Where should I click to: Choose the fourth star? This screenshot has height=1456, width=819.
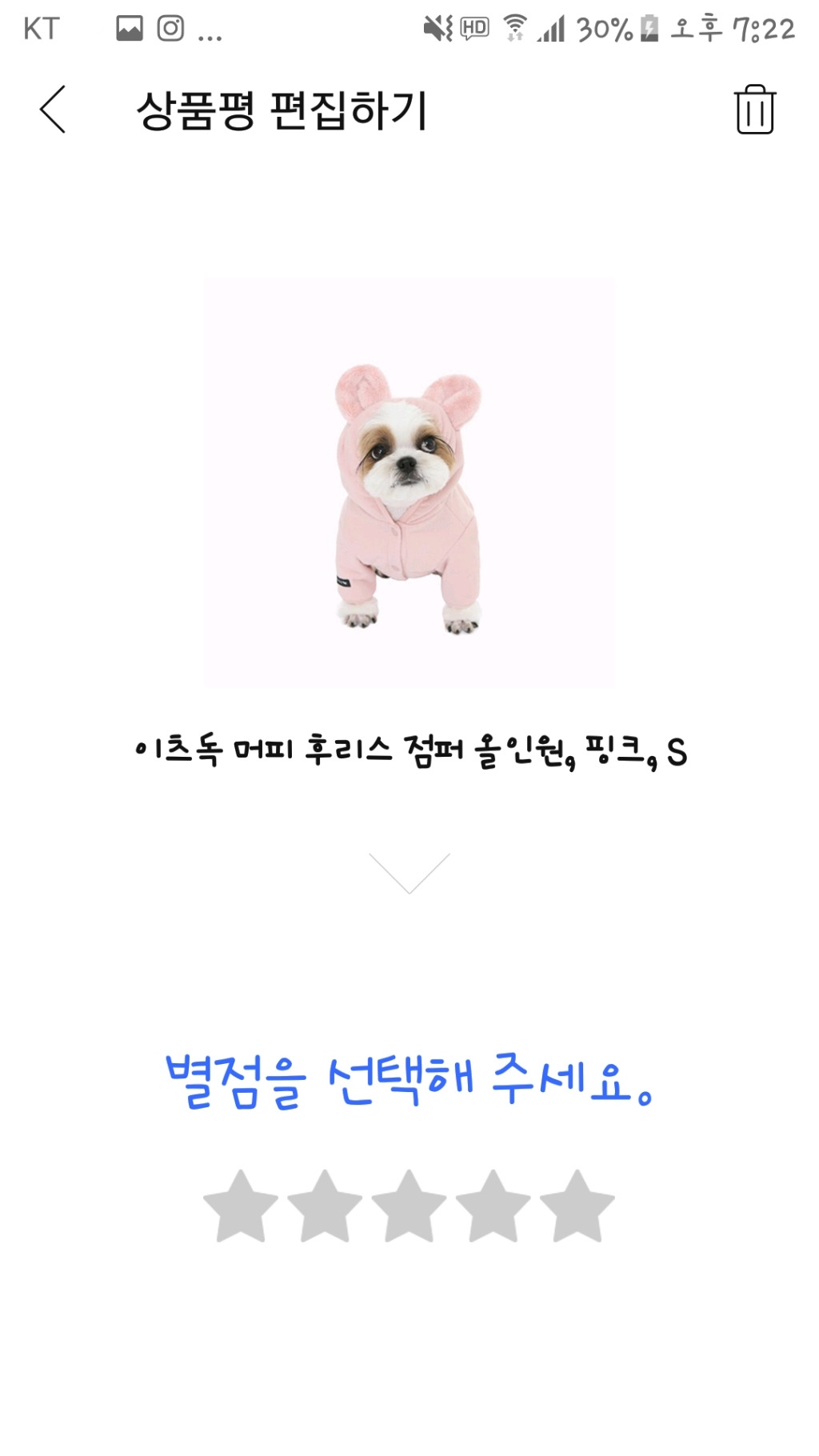pyautogui.click(x=493, y=1207)
